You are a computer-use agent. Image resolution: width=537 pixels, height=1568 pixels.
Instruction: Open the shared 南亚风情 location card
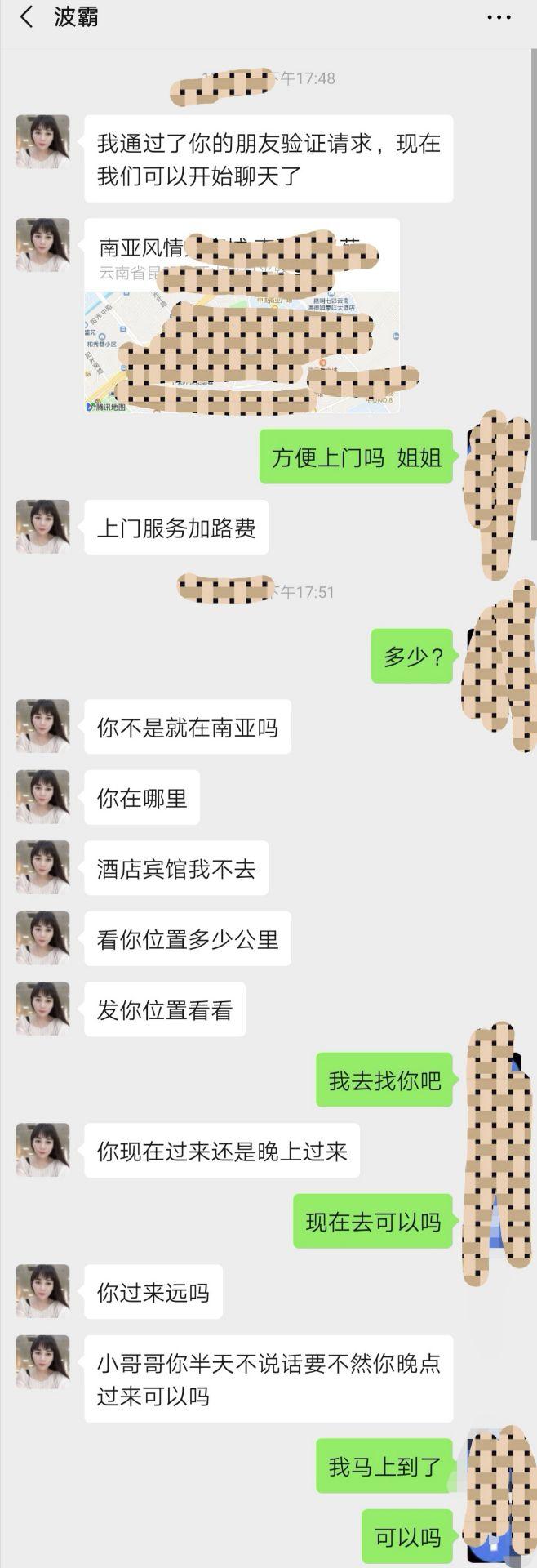(242, 315)
